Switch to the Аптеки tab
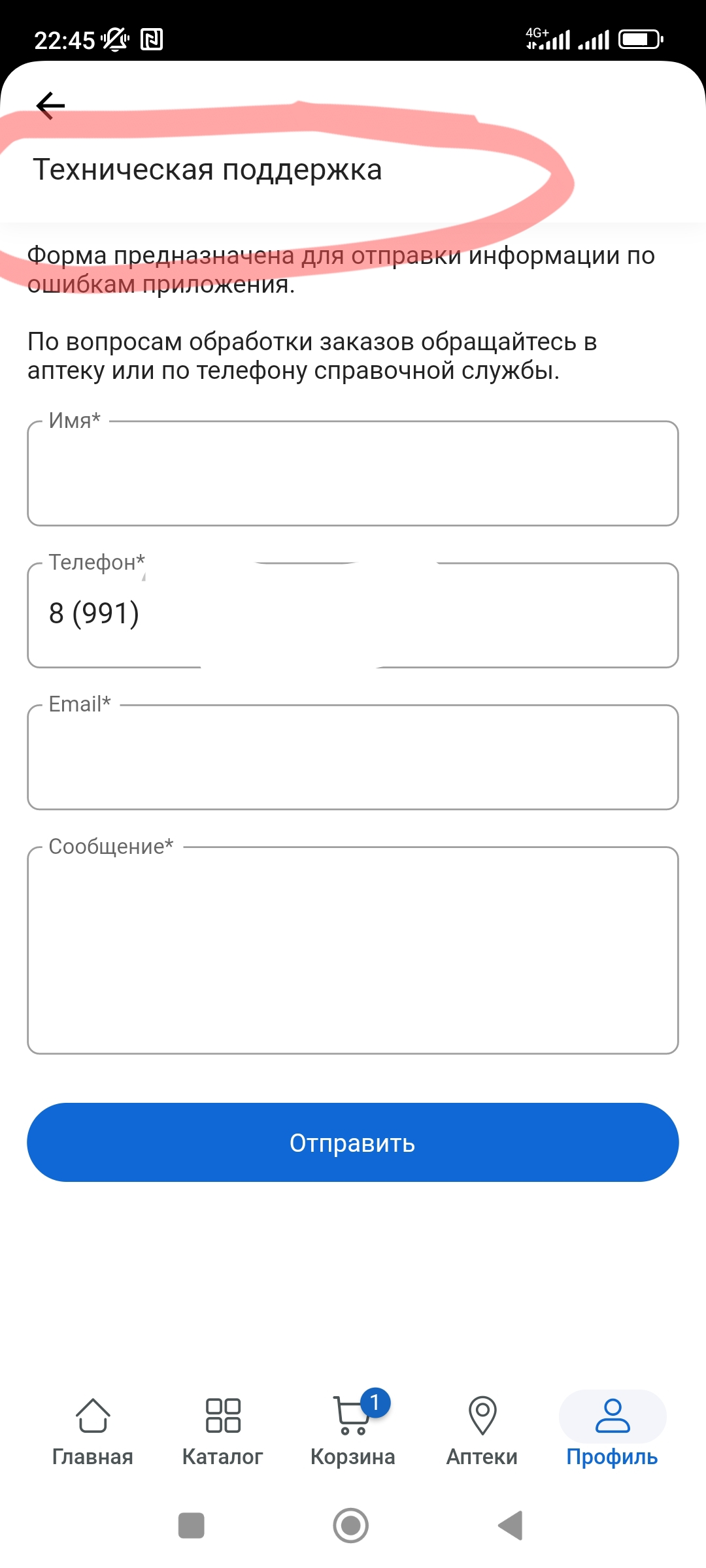The width and height of the screenshot is (706, 1568). (x=482, y=1432)
